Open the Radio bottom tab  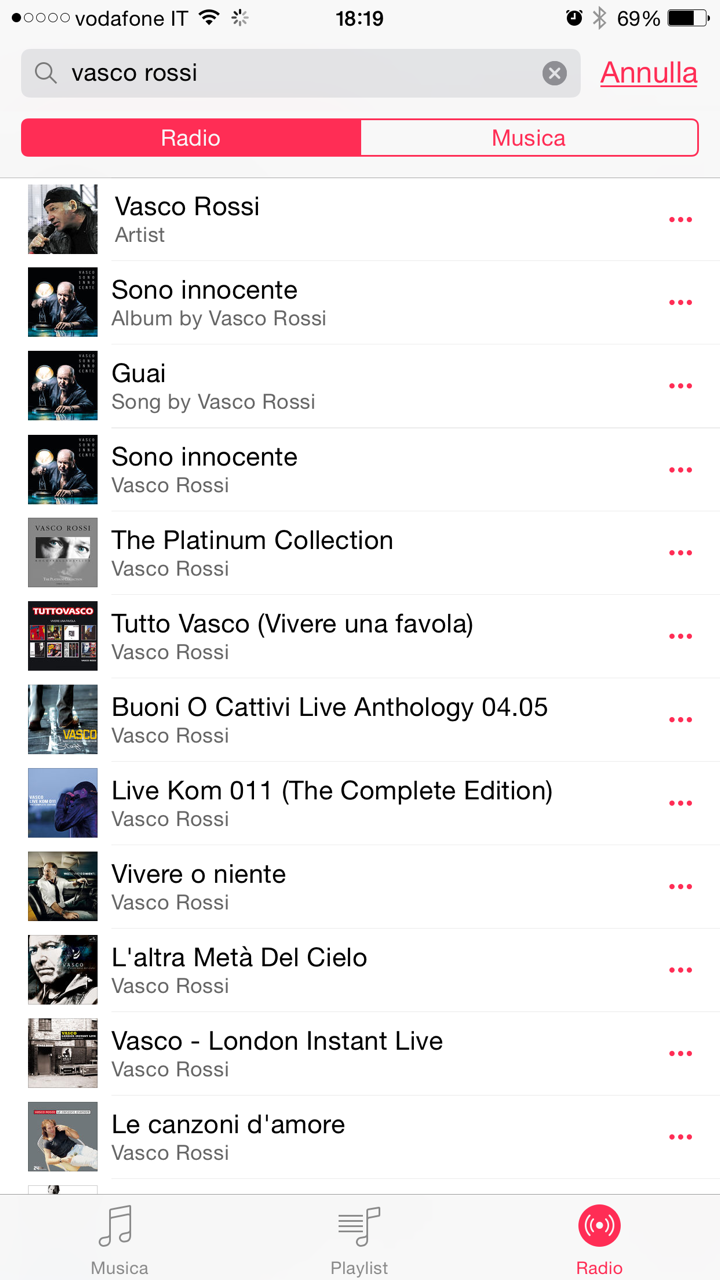(599, 1240)
